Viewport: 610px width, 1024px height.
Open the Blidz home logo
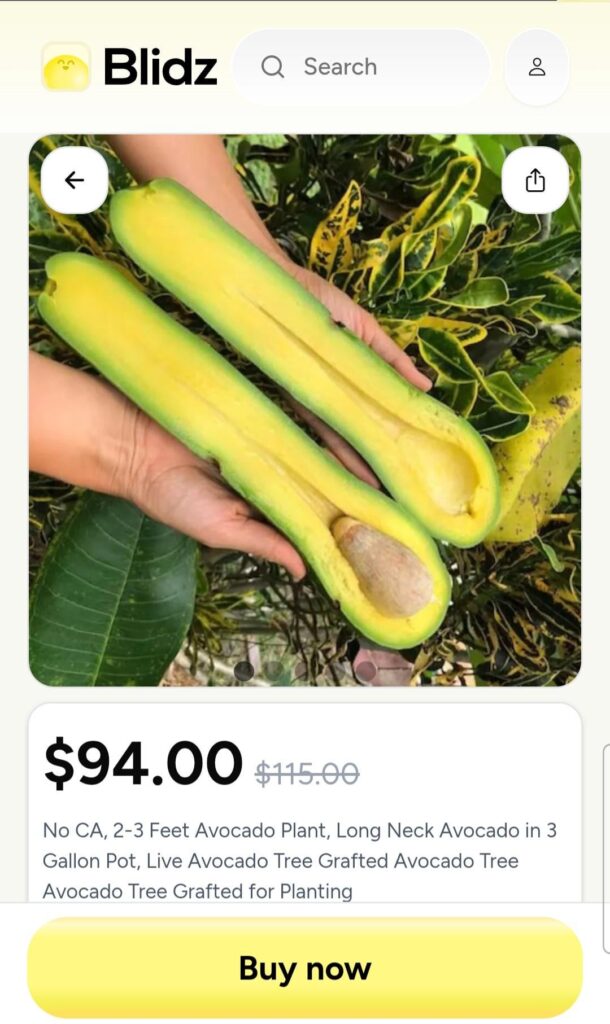[130, 67]
